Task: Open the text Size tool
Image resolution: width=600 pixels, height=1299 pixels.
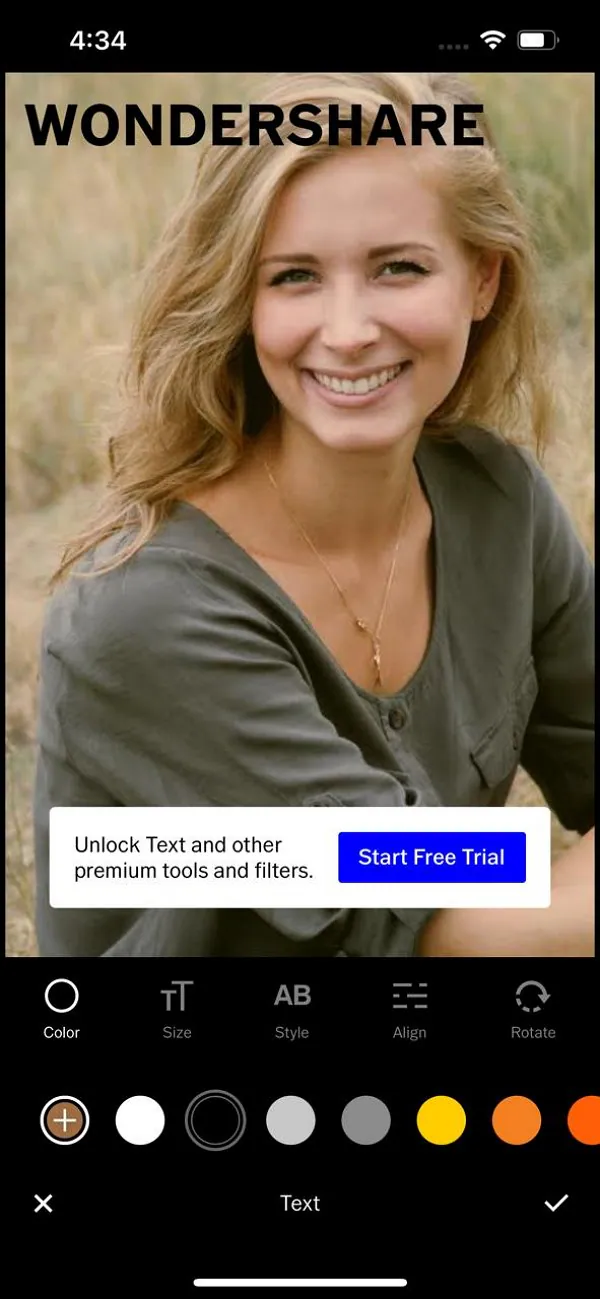Action: [x=177, y=1009]
